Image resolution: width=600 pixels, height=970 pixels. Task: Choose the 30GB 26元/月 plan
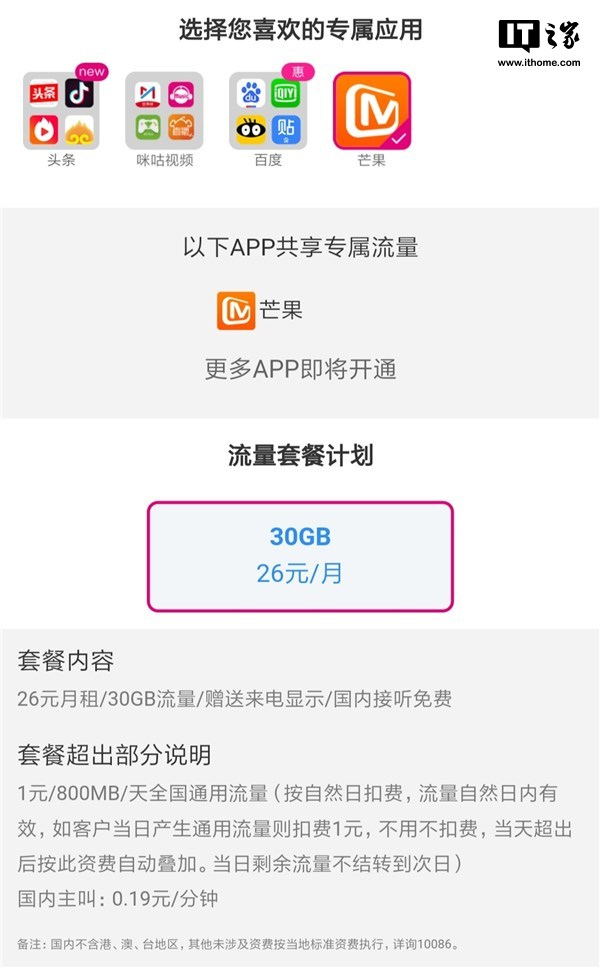[x=300, y=556]
